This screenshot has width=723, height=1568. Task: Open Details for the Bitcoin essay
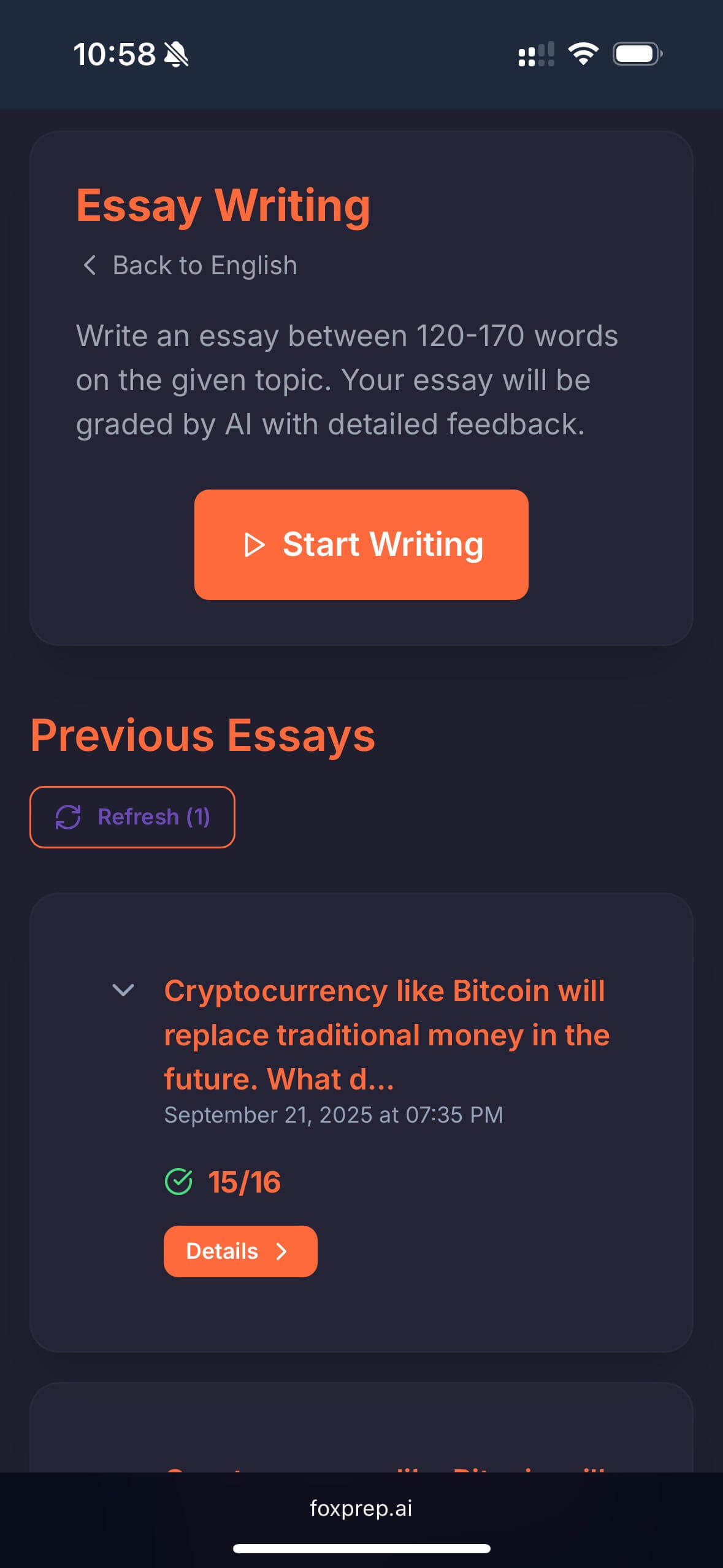point(240,1251)
